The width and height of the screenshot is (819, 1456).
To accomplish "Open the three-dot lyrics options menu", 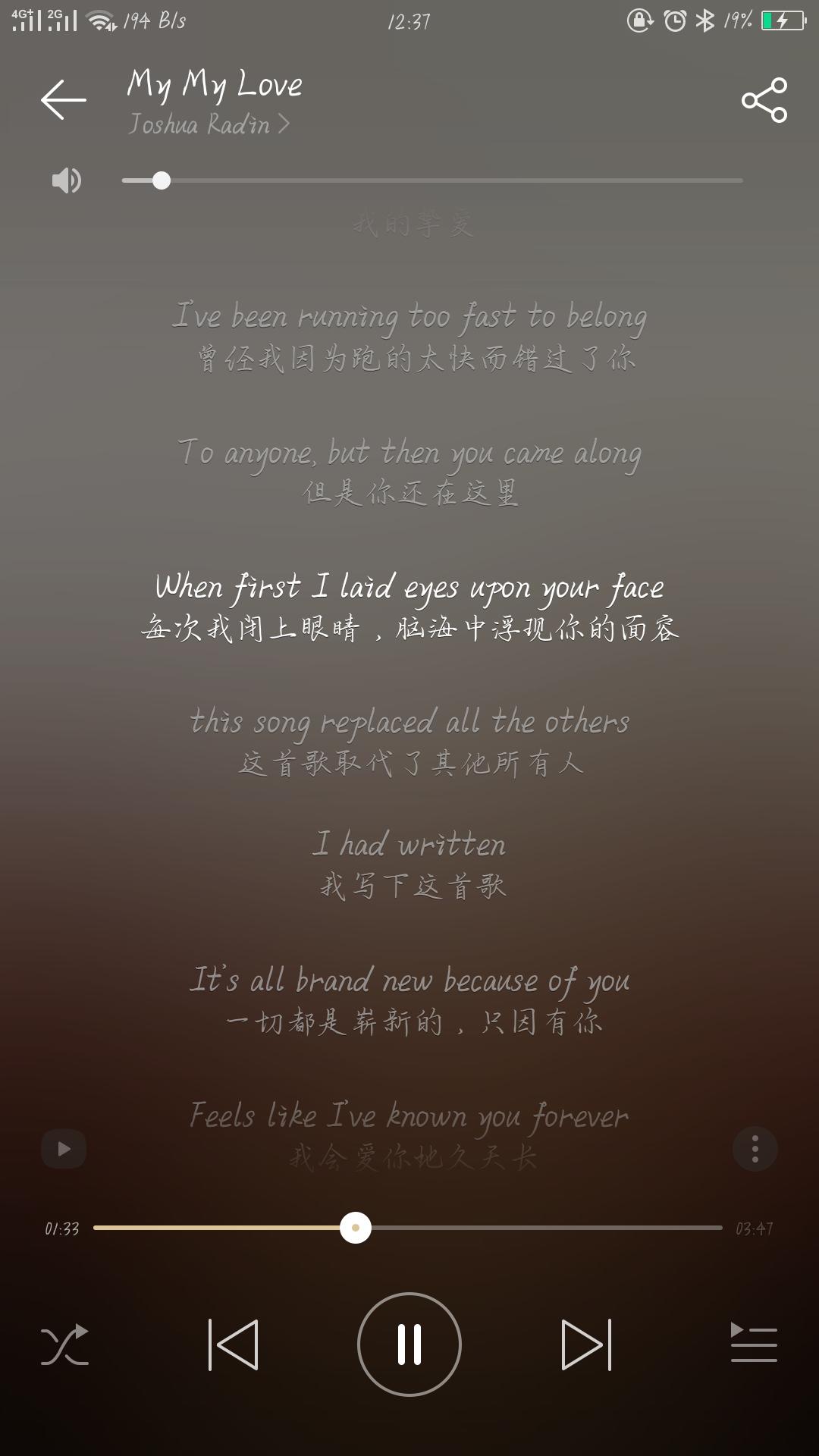I will click(755, 1149).
